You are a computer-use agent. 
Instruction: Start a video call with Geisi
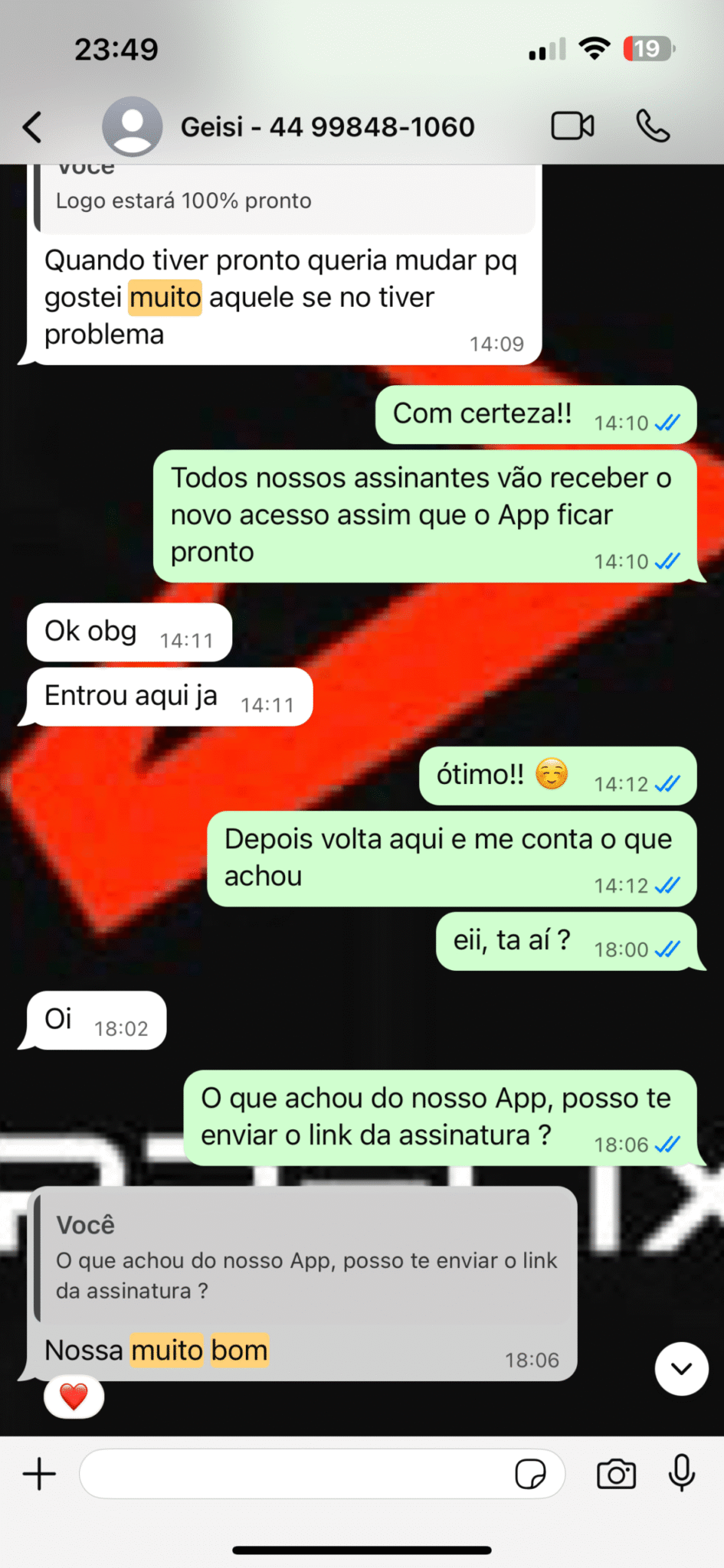(x=572, y=126)
